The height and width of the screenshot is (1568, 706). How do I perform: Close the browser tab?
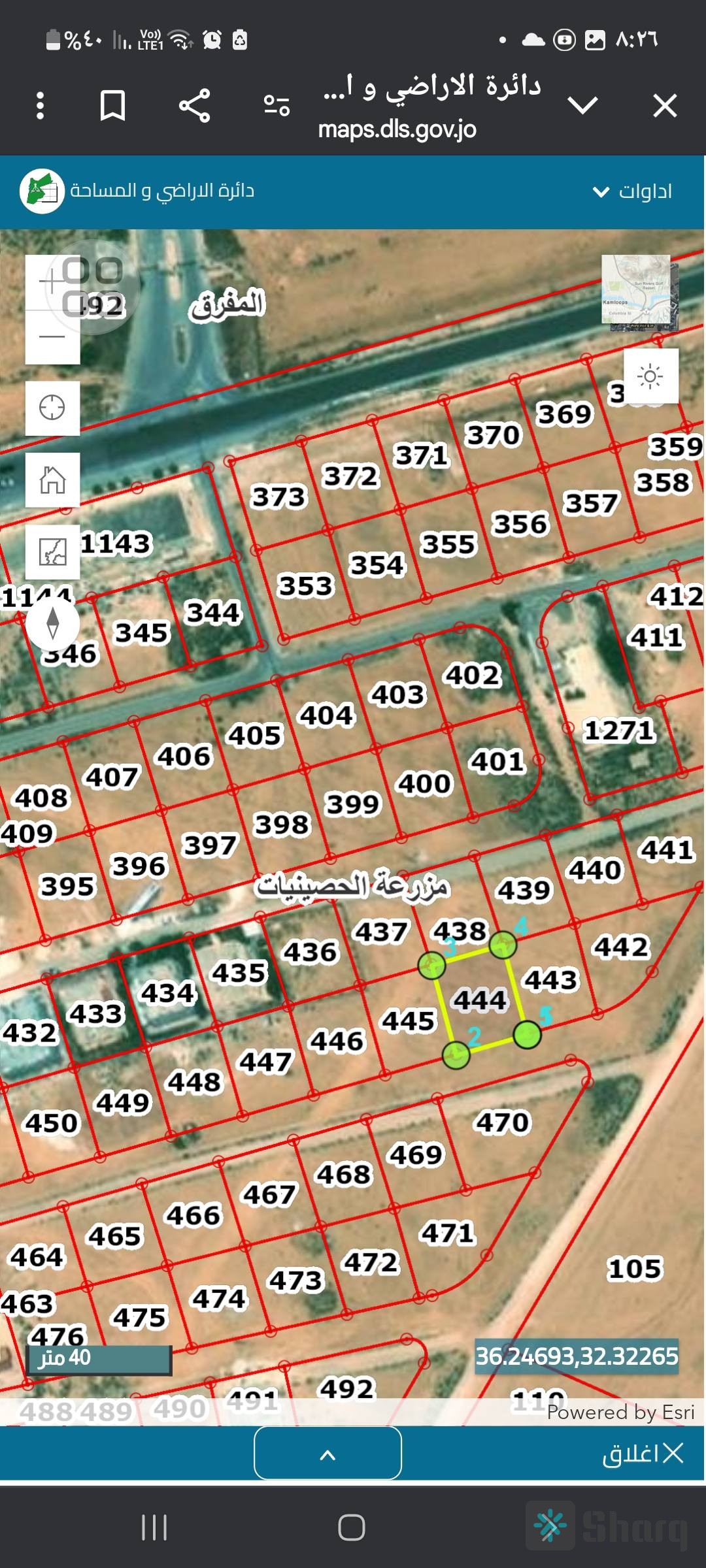[665, 106]
